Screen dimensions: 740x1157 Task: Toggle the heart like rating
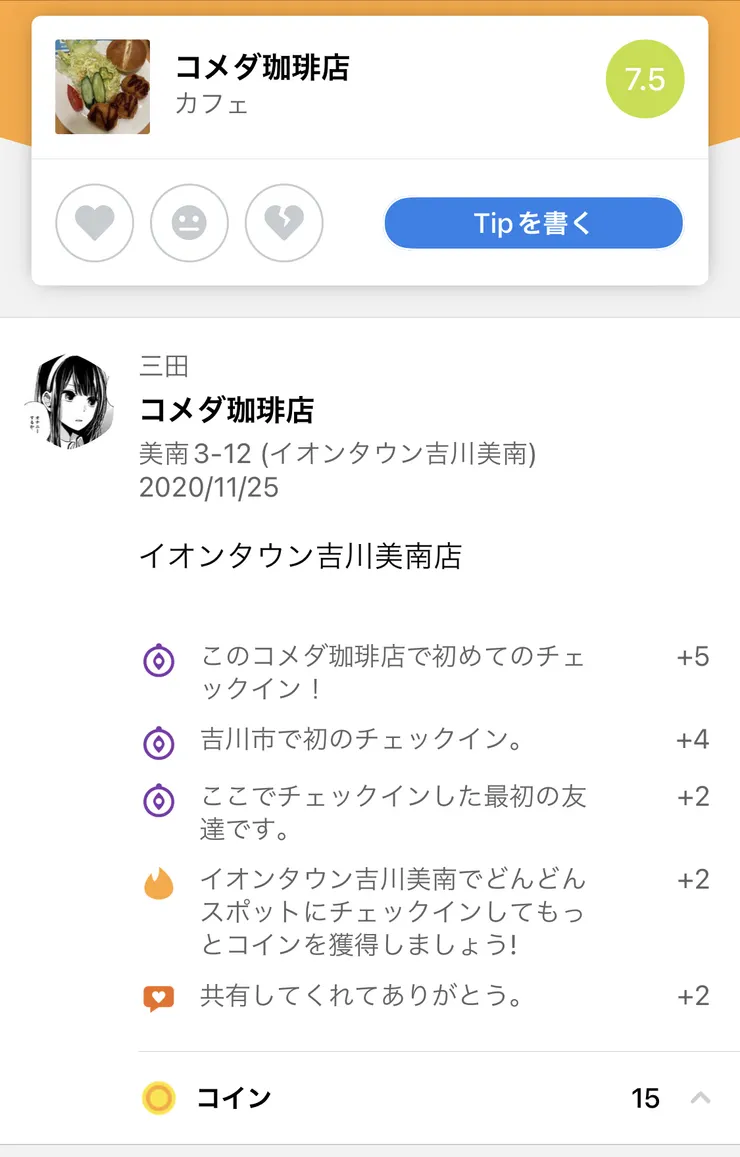[x=94, y=223]
